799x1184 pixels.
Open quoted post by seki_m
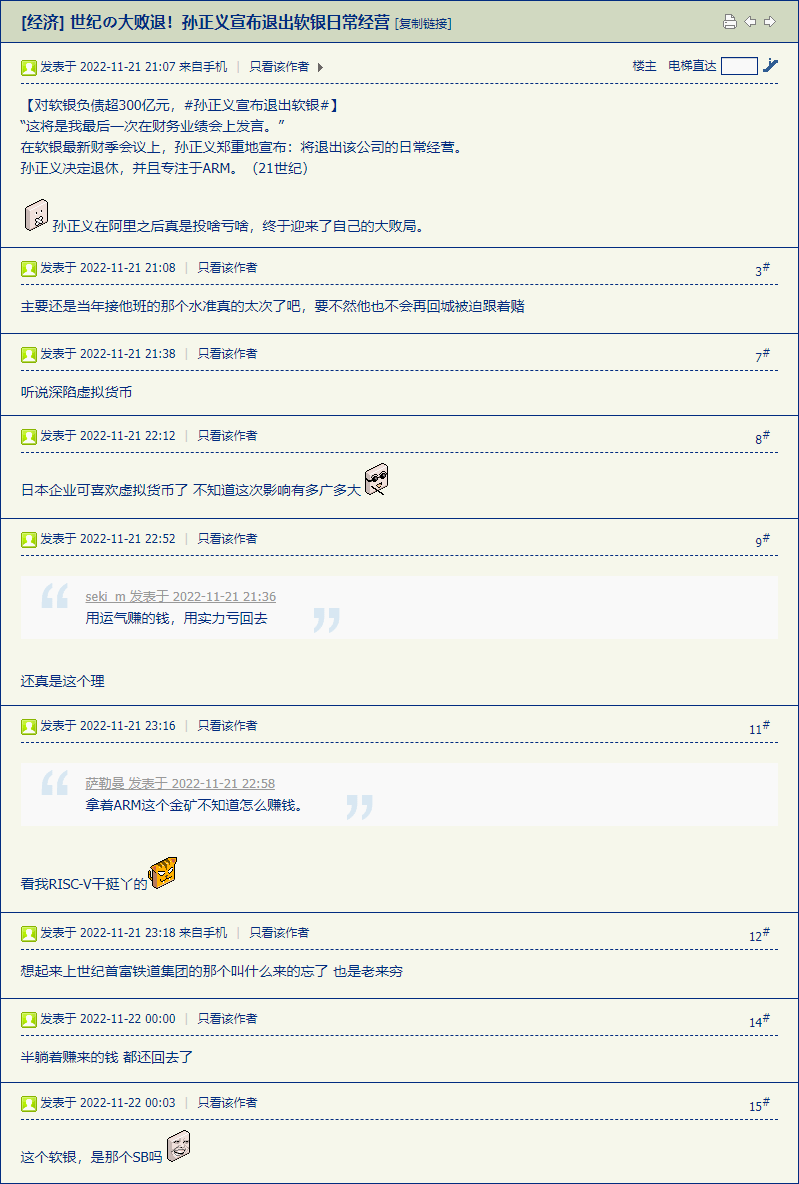[180, 597]
